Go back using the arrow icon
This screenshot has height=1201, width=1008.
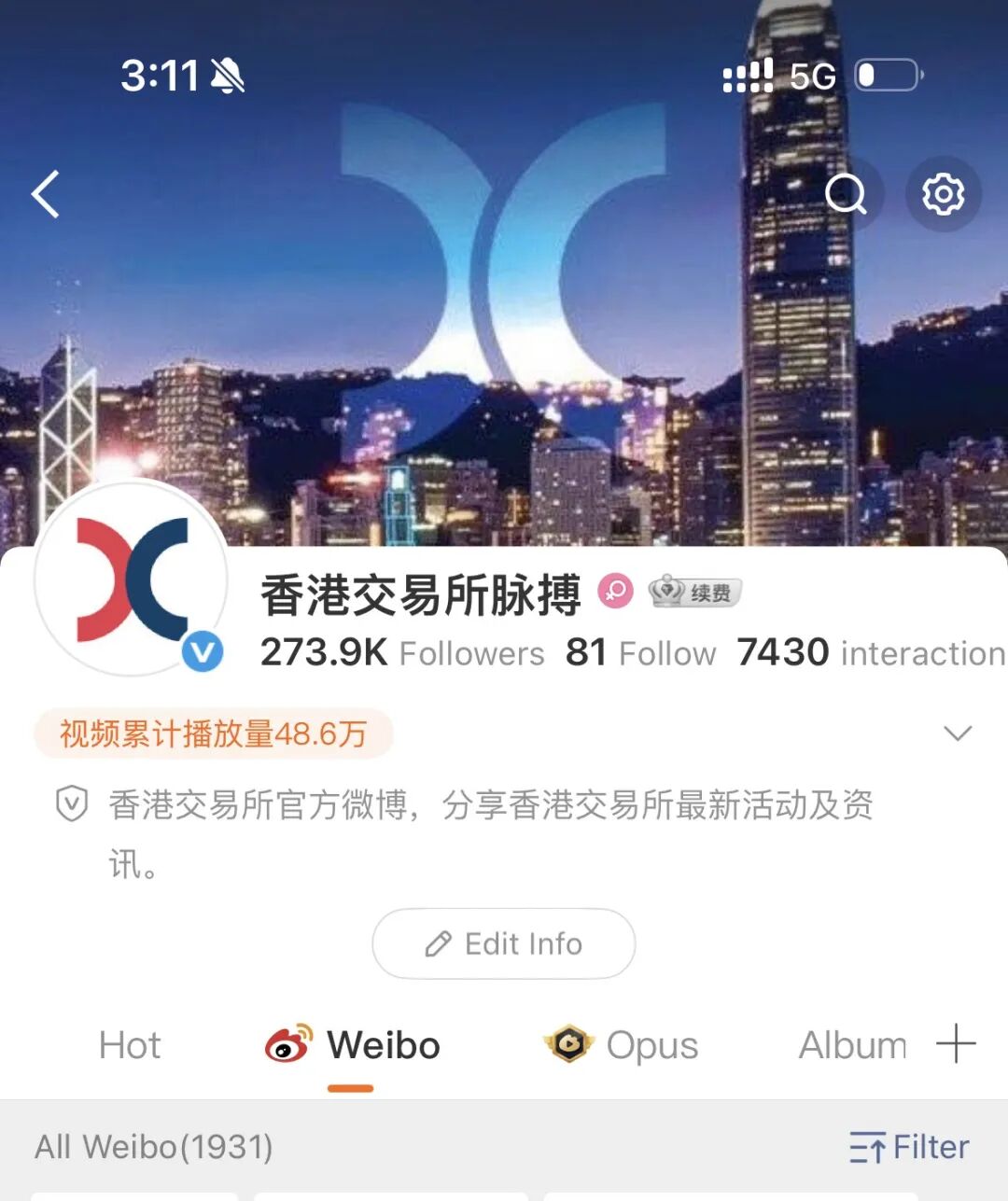(46, 194)
